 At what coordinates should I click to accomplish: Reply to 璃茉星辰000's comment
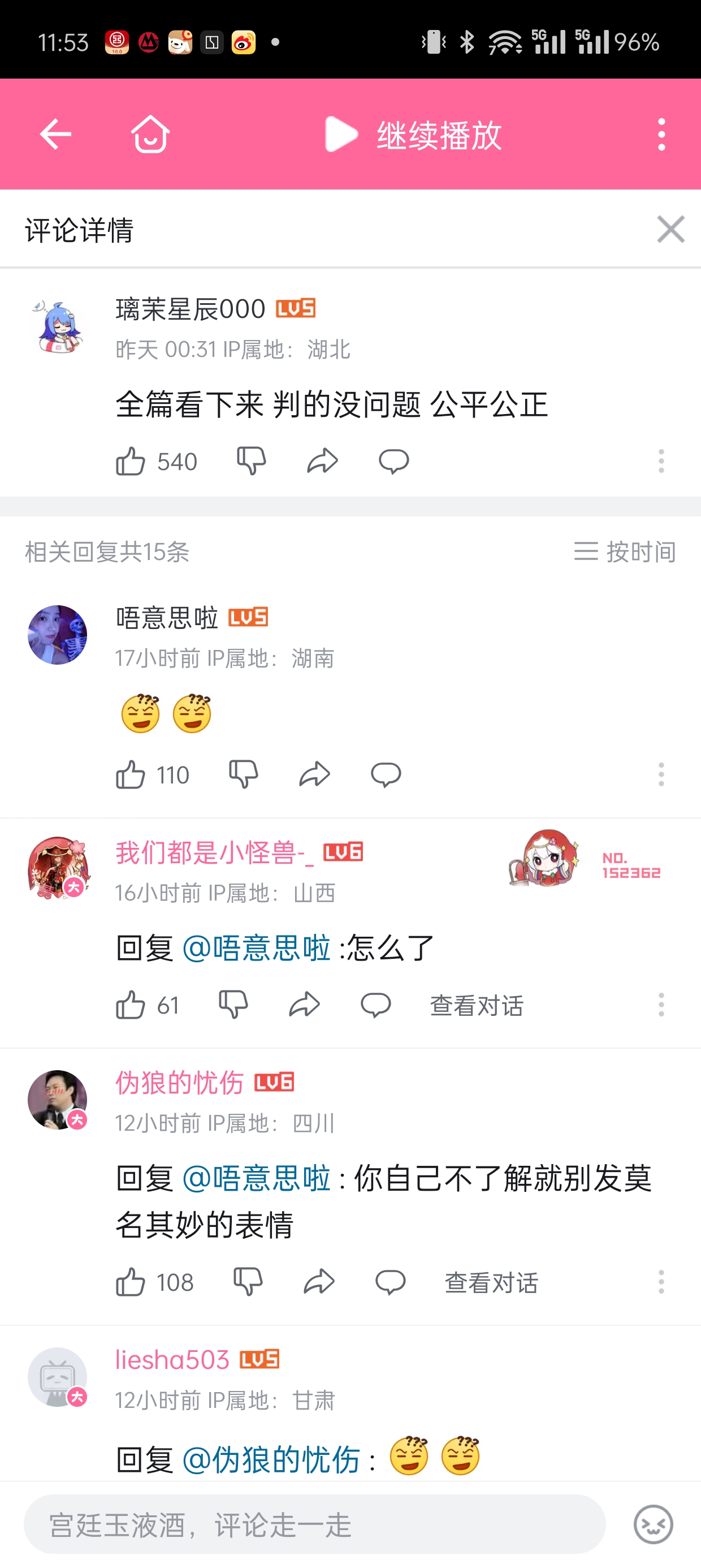[393, 462]
